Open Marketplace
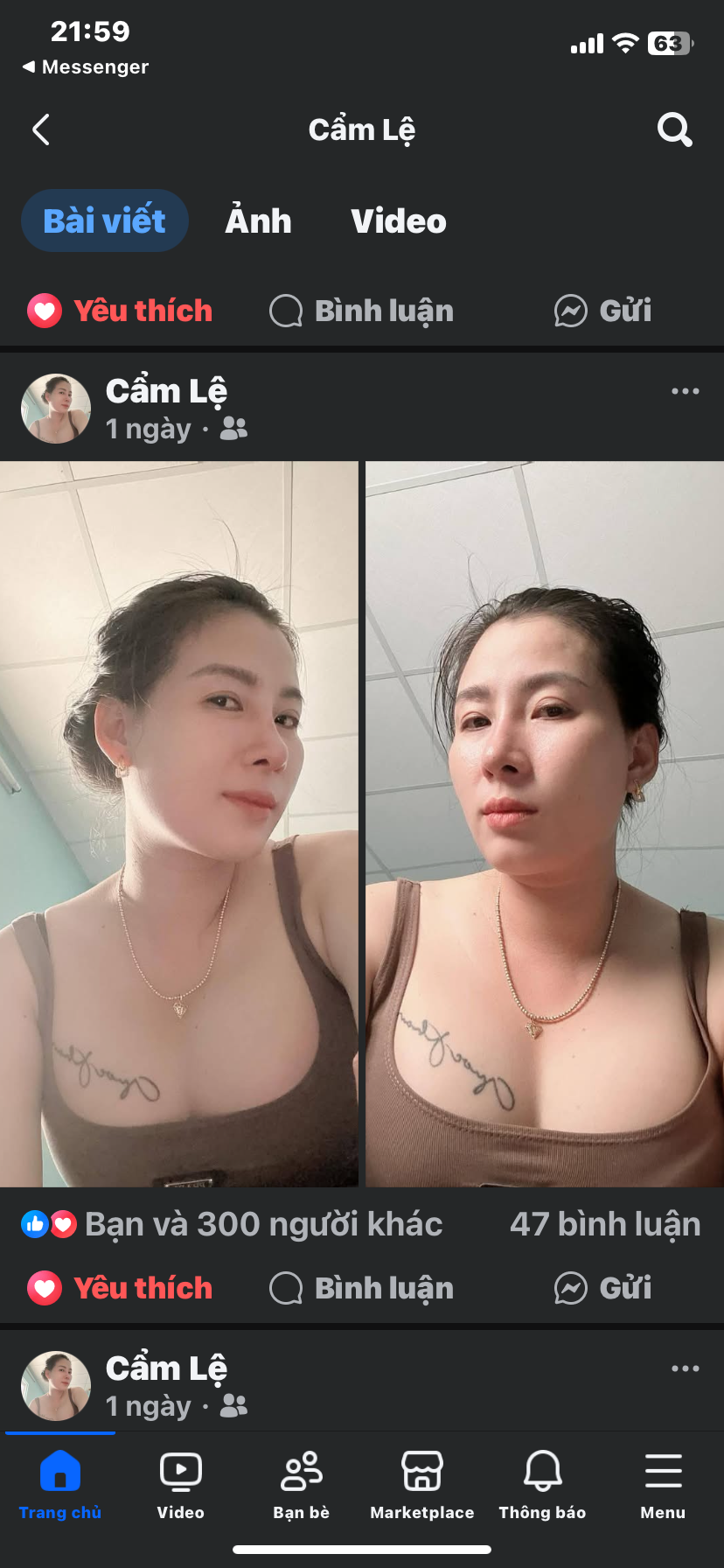724x1568 pixels. (x=422, y=1484)
